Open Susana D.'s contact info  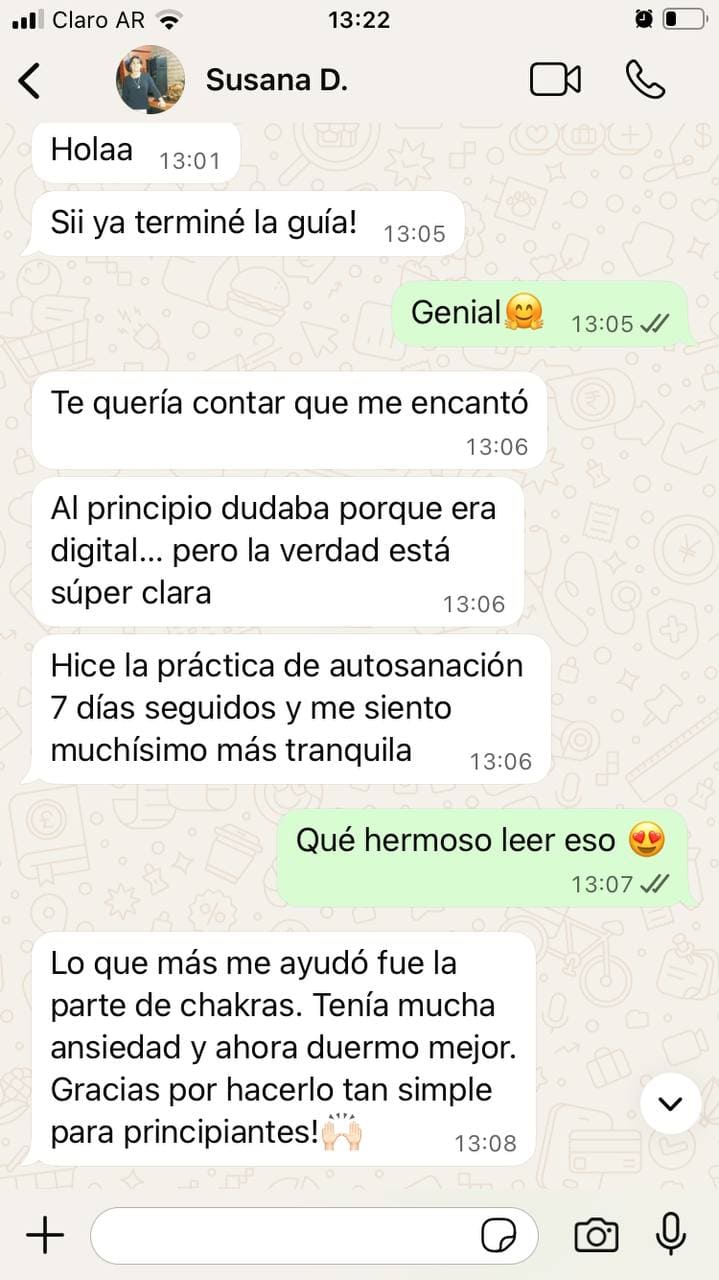point(276,80)
